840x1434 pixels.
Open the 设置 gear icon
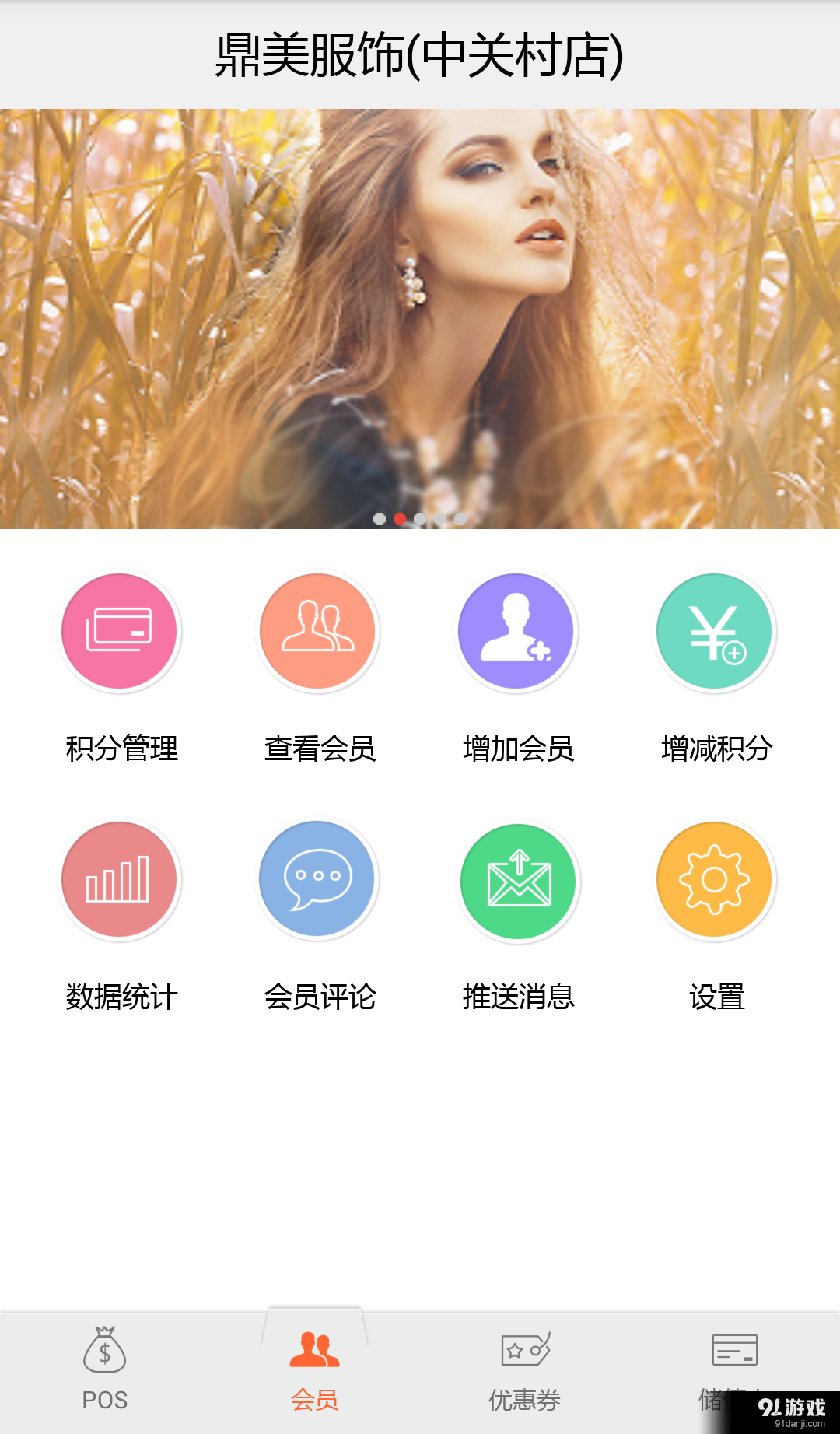pos(715,878)
